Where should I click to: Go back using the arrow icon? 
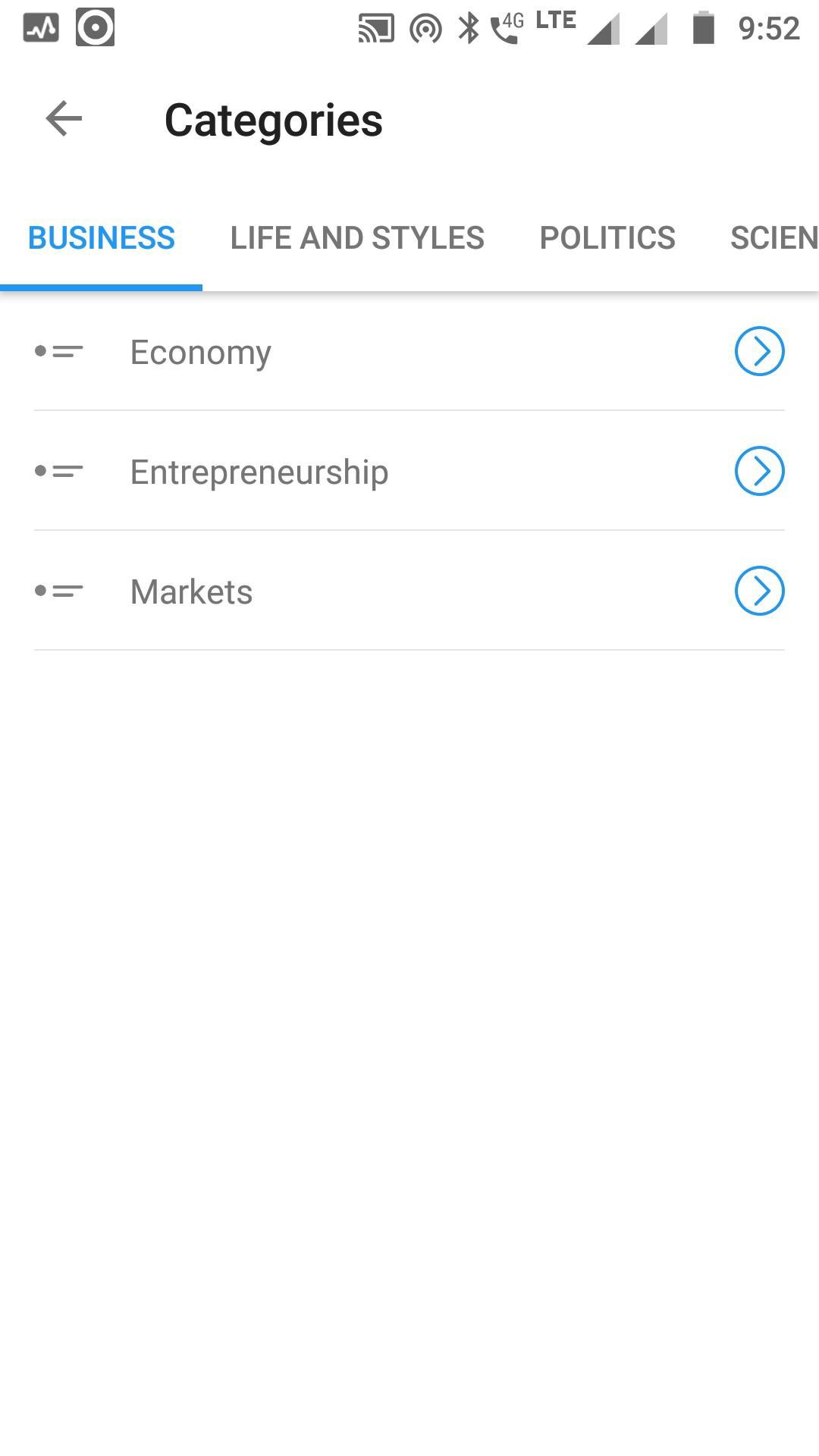(64, 119)
